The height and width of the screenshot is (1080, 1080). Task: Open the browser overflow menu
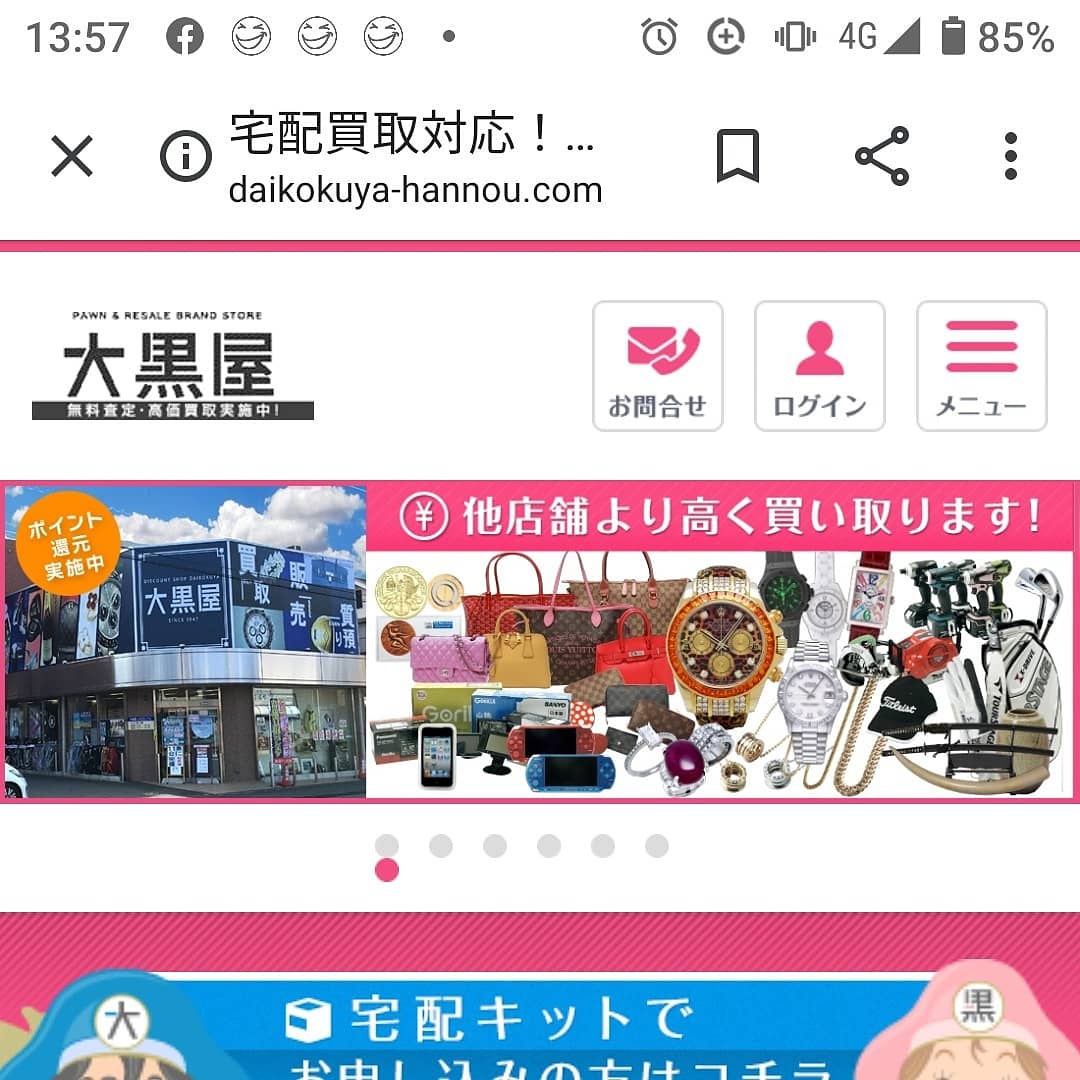click(1011, 157)
